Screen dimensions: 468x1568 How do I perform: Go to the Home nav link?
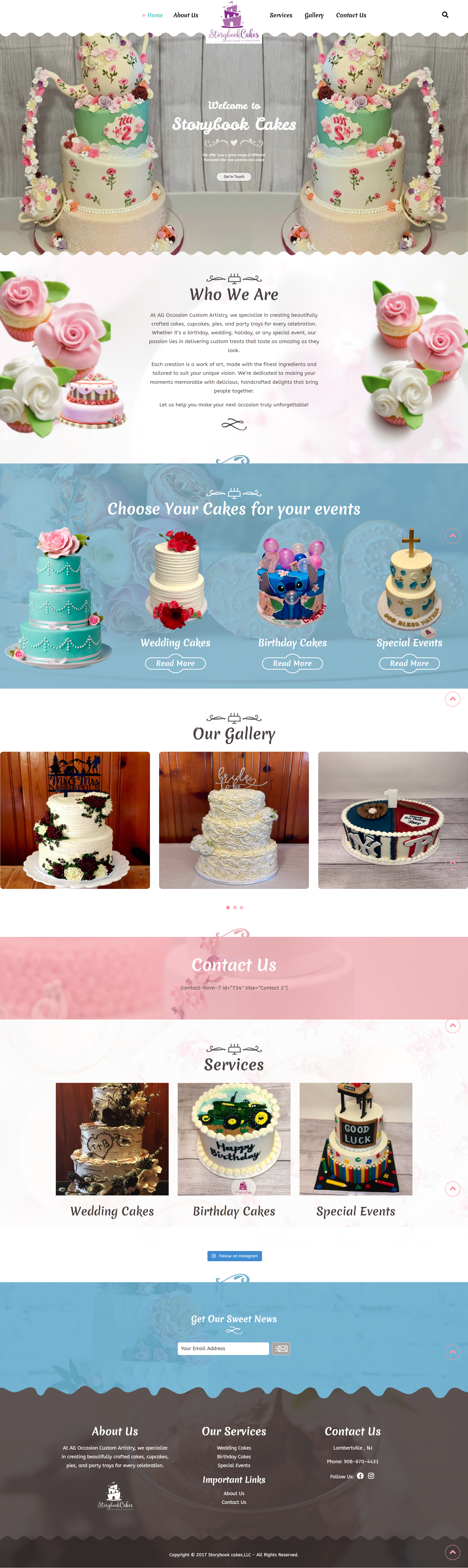(x=155, y=15)
